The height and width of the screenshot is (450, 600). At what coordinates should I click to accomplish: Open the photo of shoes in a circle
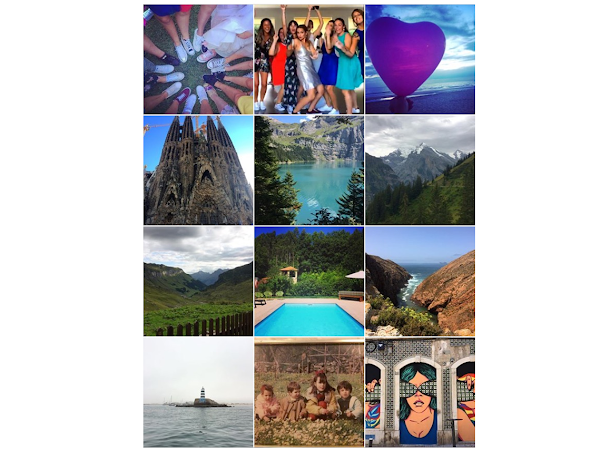198,59
